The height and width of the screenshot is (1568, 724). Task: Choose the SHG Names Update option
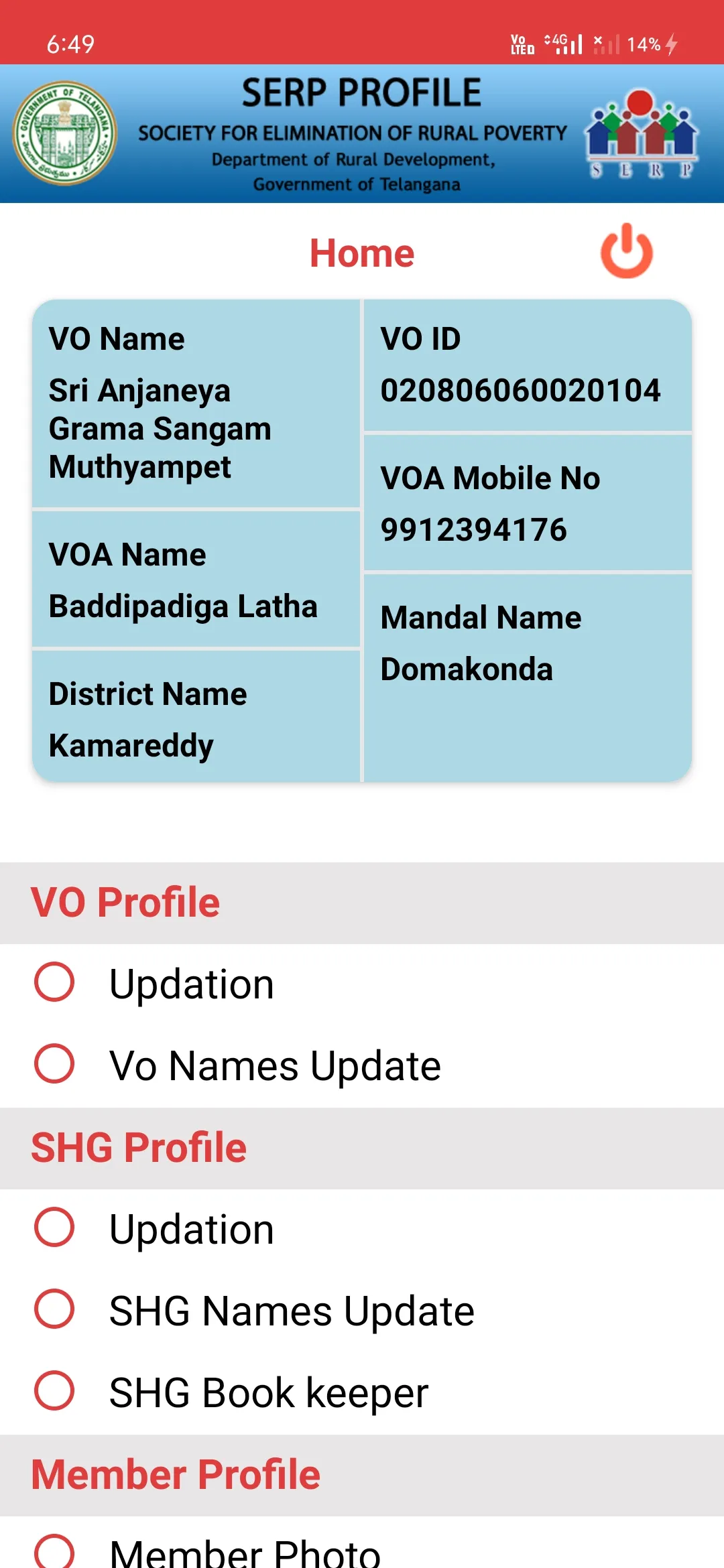(54, 1309)
